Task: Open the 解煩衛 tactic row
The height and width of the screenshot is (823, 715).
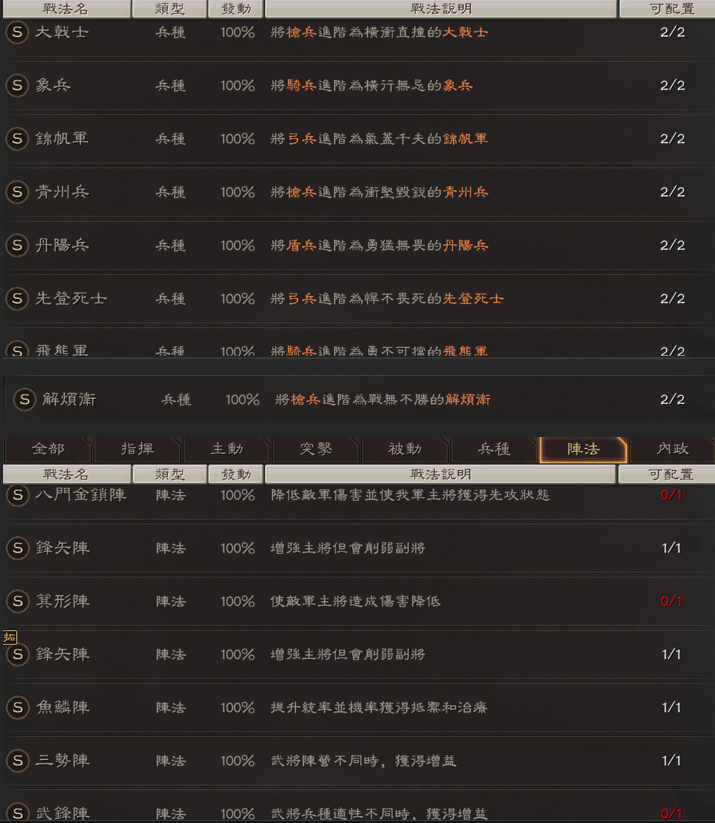Action: coord(358,399)
